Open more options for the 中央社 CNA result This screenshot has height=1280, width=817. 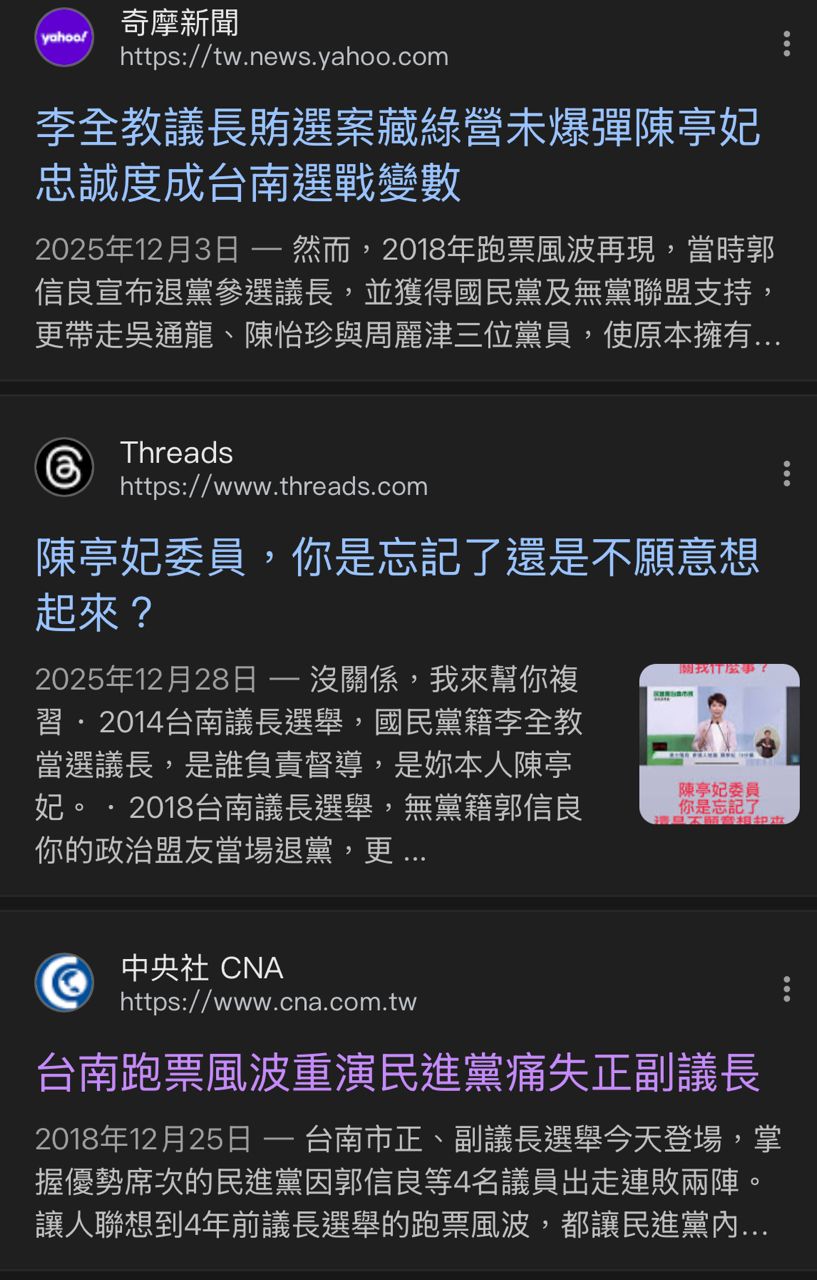787,989
